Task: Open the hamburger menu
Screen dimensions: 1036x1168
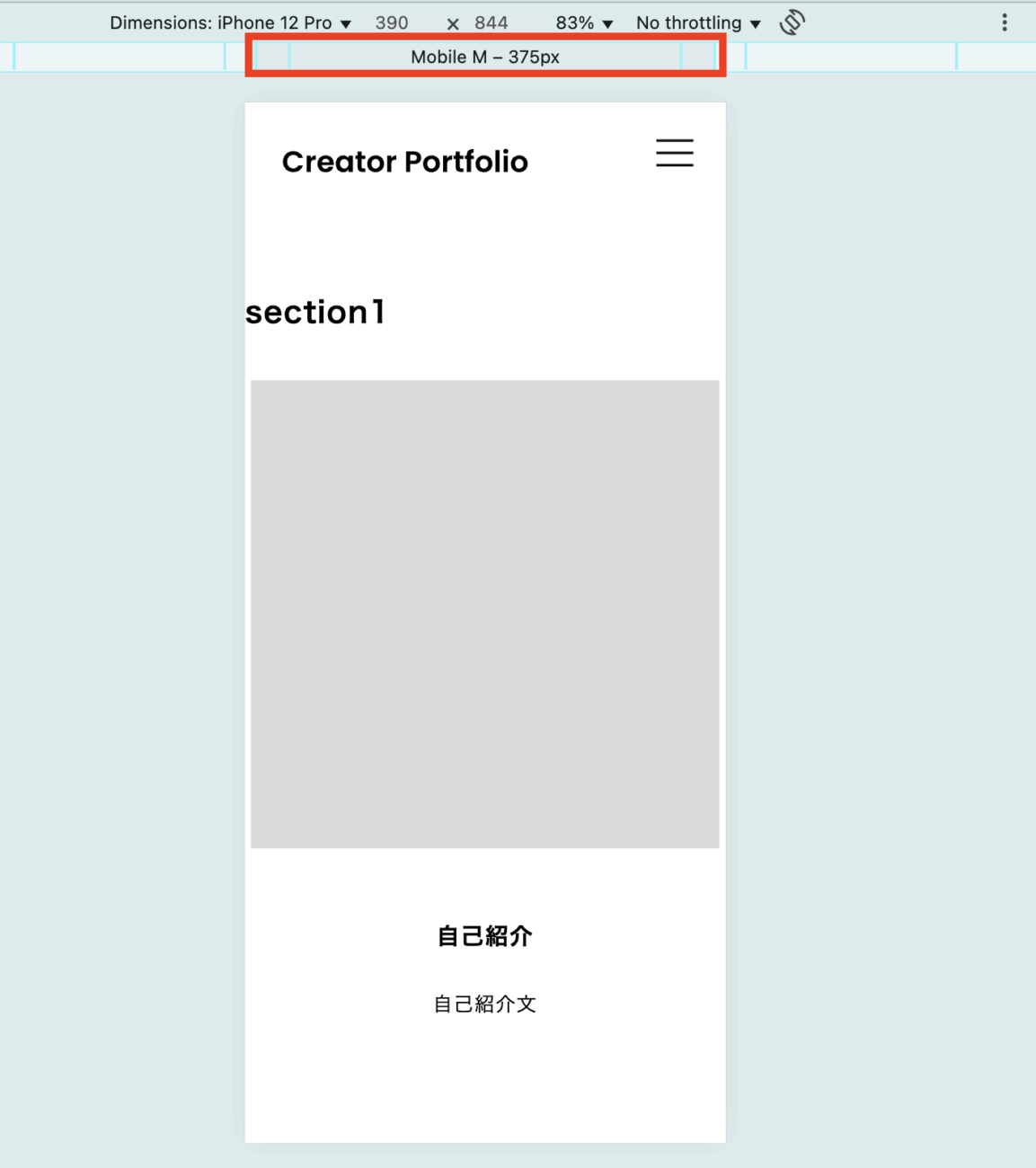Action: 674,153
